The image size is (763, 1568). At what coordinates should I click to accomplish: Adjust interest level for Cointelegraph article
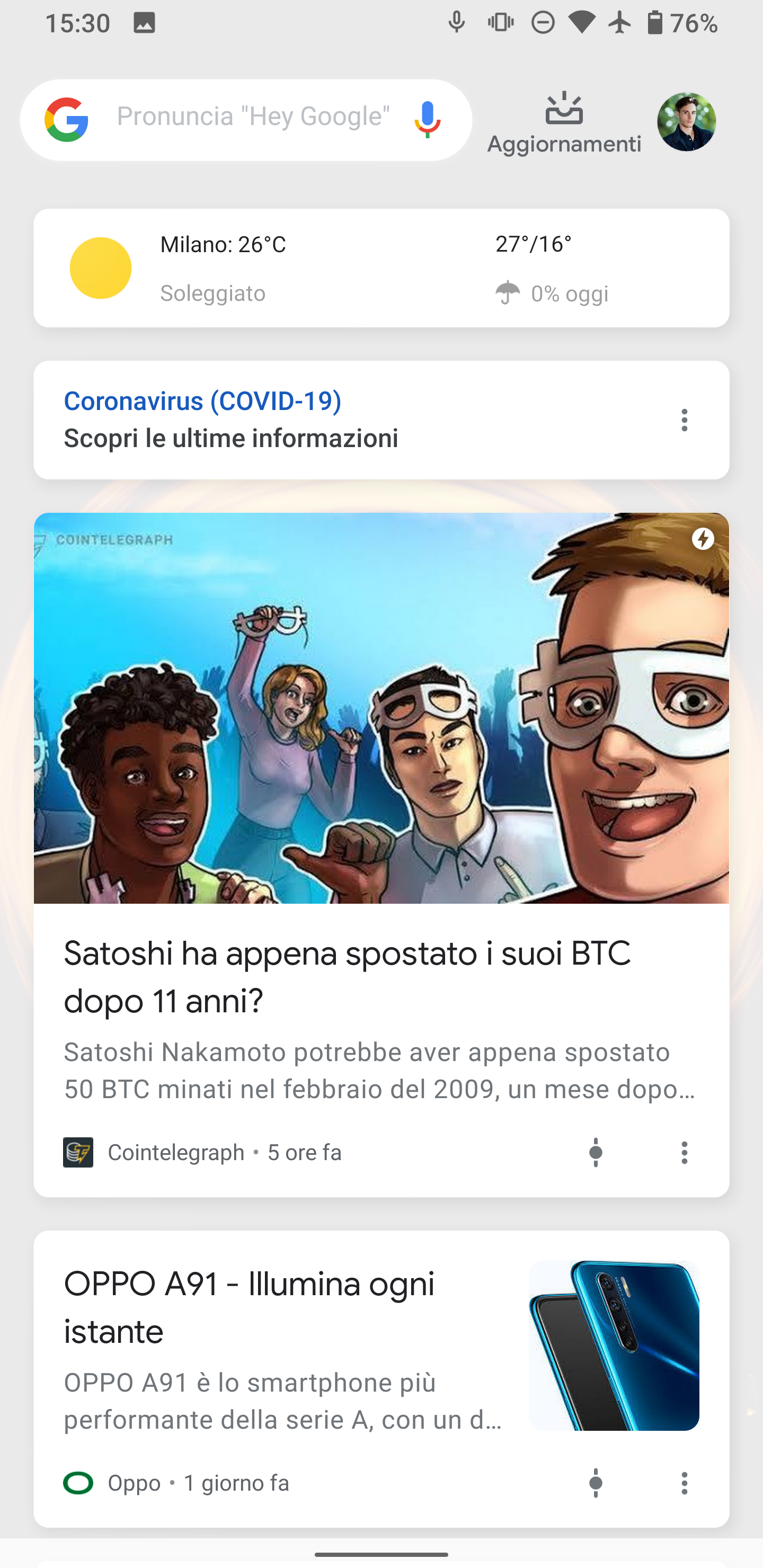click(596, 1152)
